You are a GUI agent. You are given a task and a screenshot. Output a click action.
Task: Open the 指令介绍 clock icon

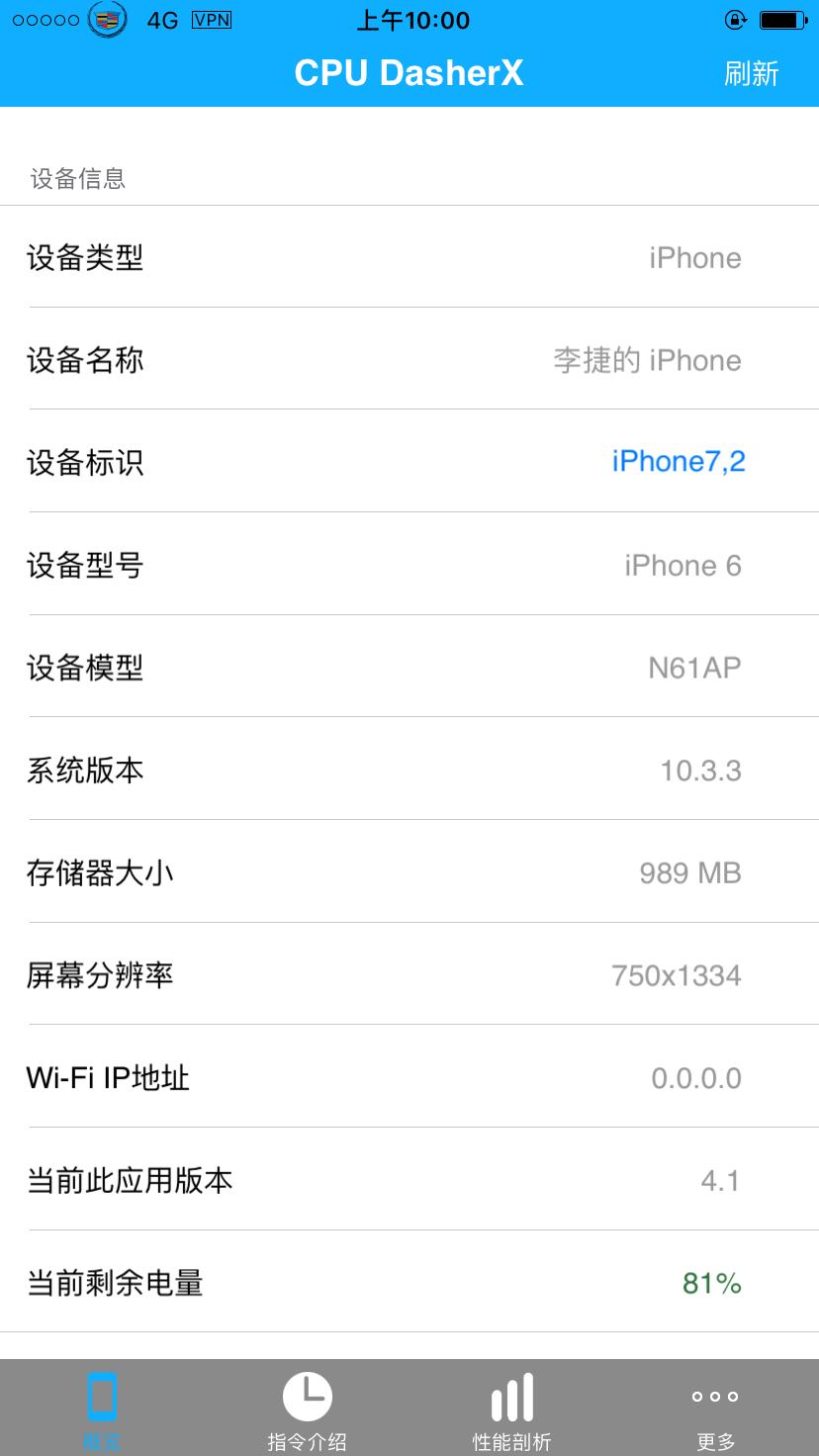pos(307,1395)
